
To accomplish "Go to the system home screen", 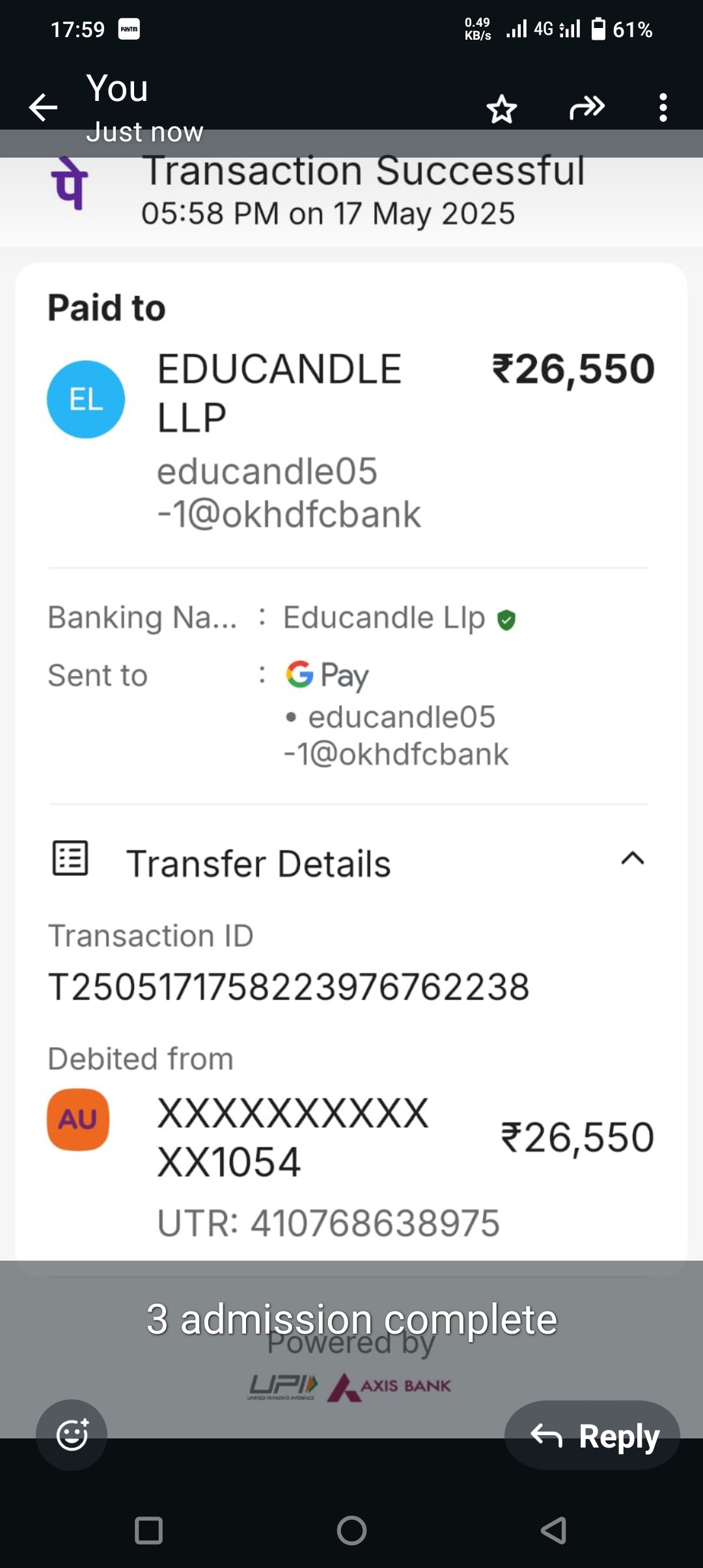I will pos(351,1530).
